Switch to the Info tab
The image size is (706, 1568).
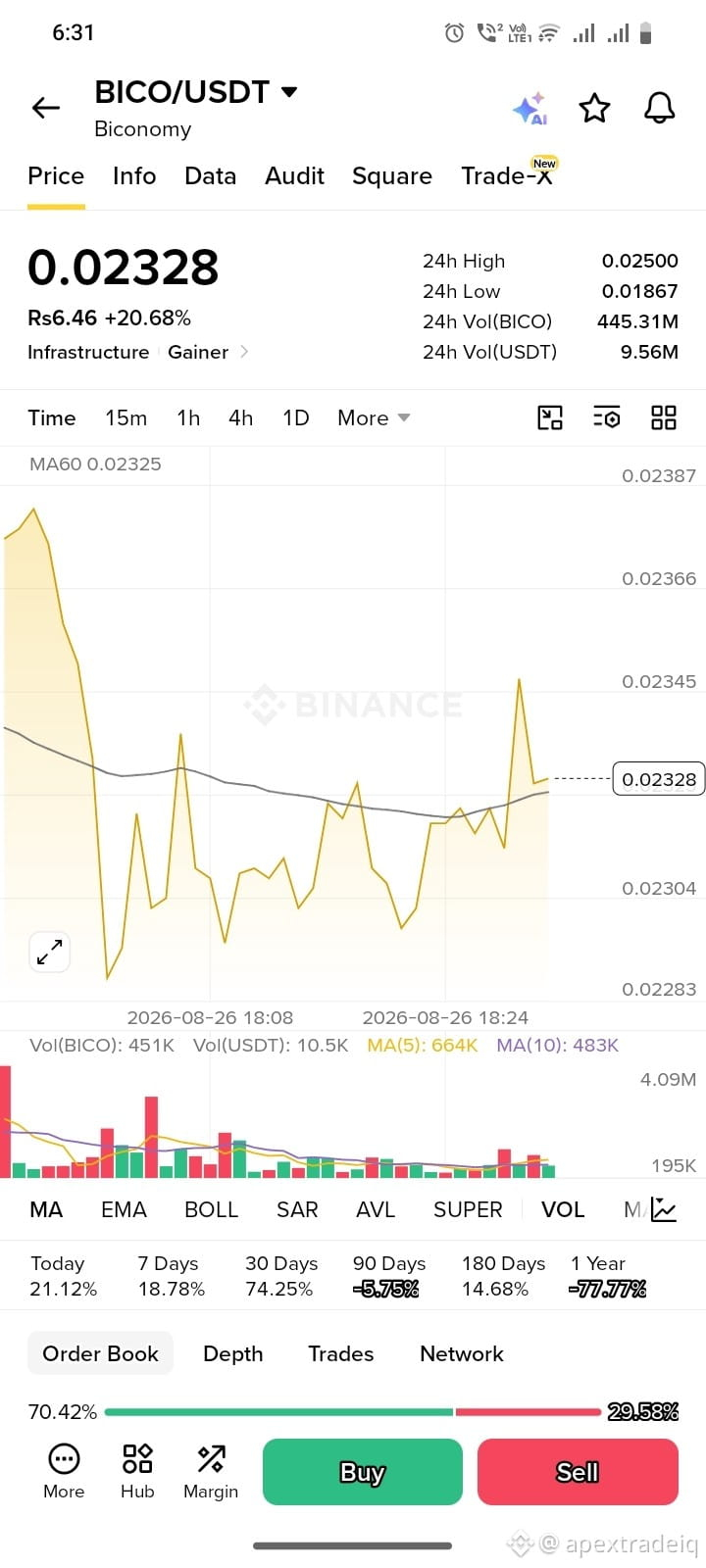[x=134, y=176]
